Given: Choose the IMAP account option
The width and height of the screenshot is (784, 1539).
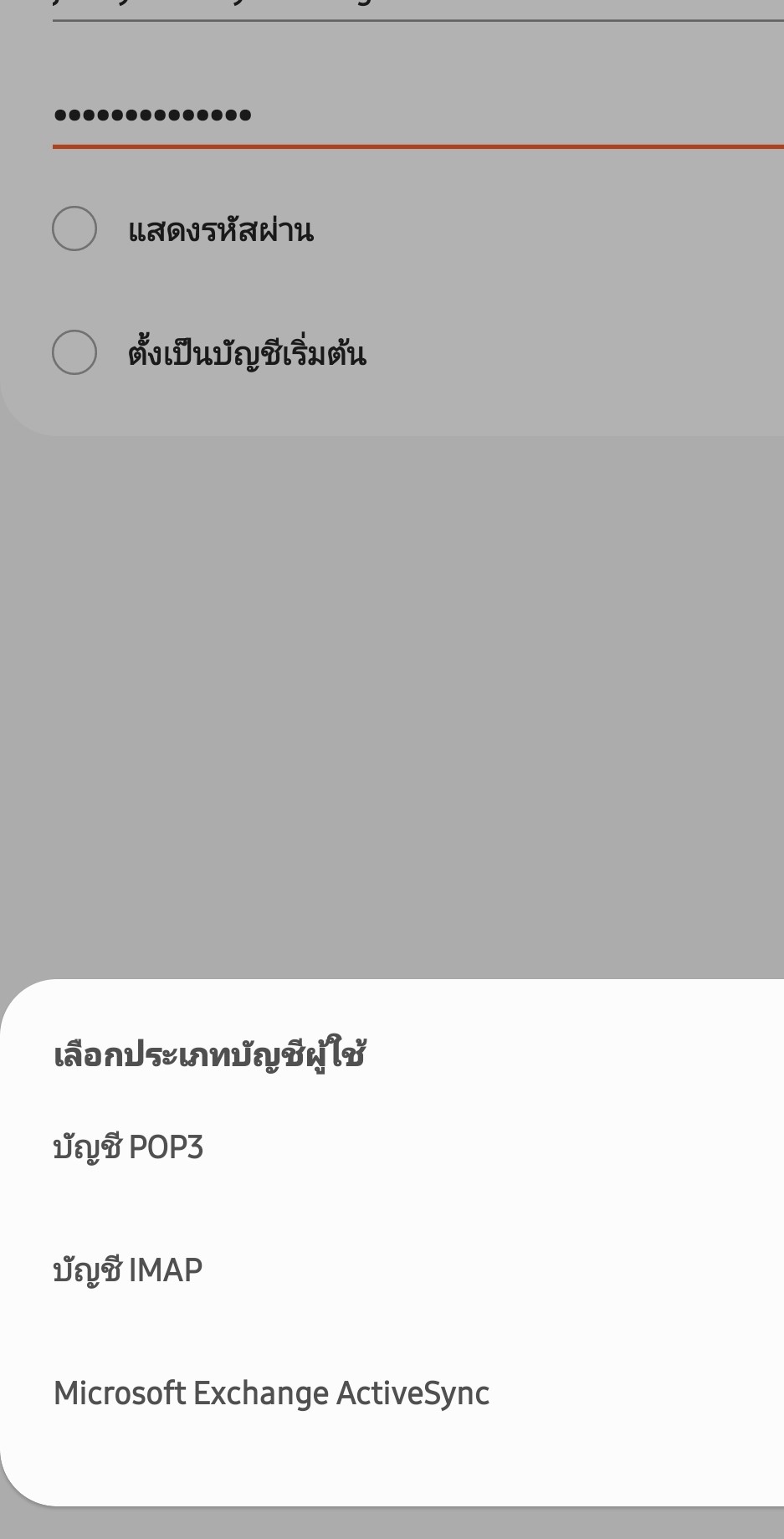Looking at the screenshot, I should coord(128,1270).
